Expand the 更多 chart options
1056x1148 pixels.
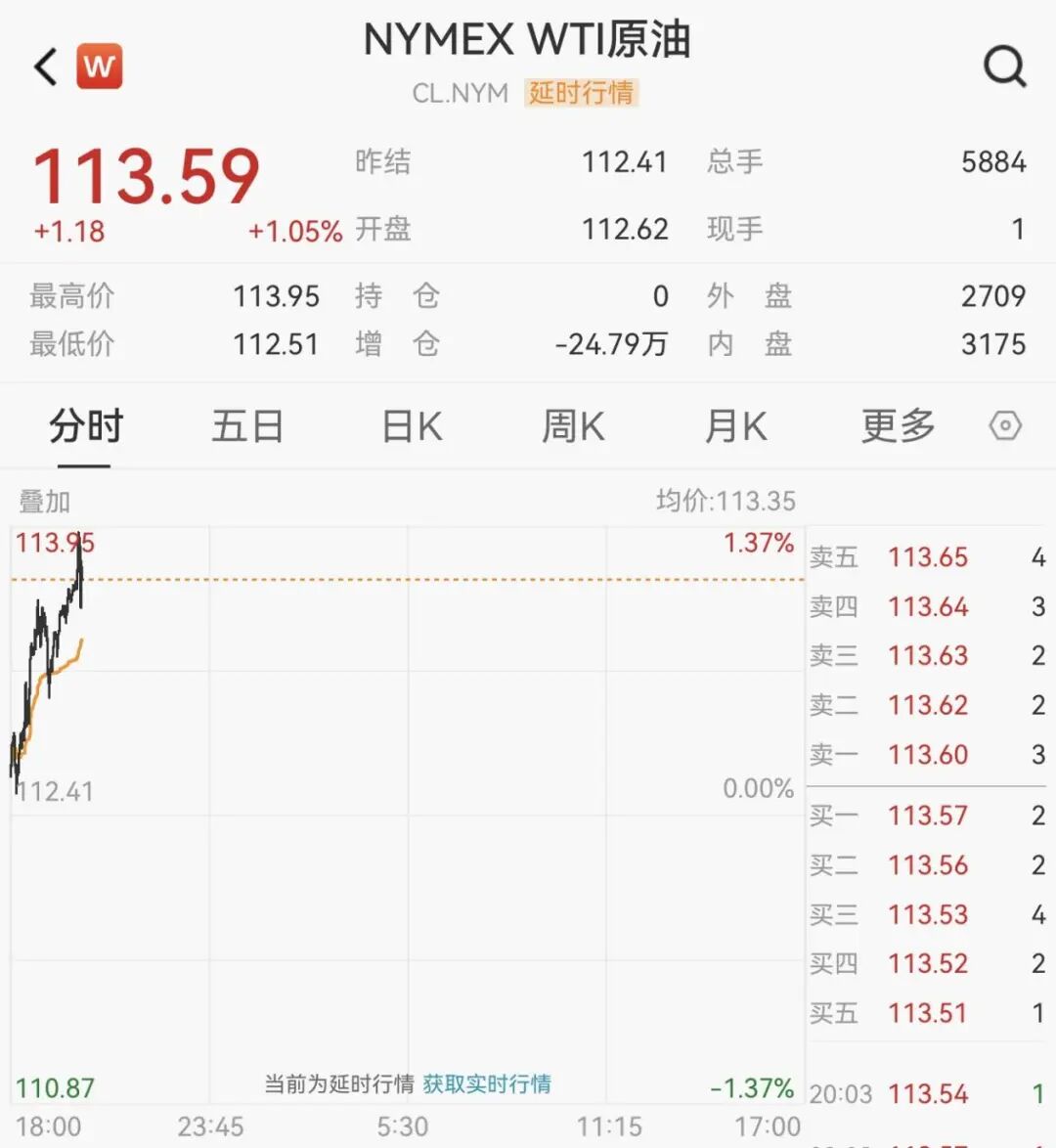pyautogui.click(x=898, y=427)
